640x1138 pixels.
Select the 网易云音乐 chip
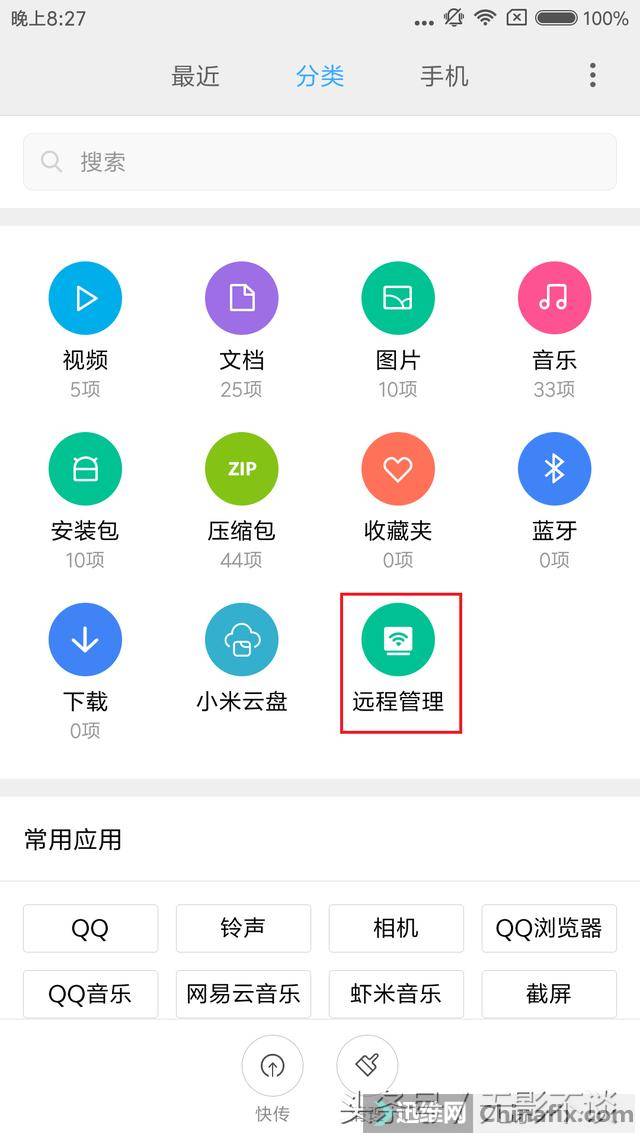click(243, 994)
